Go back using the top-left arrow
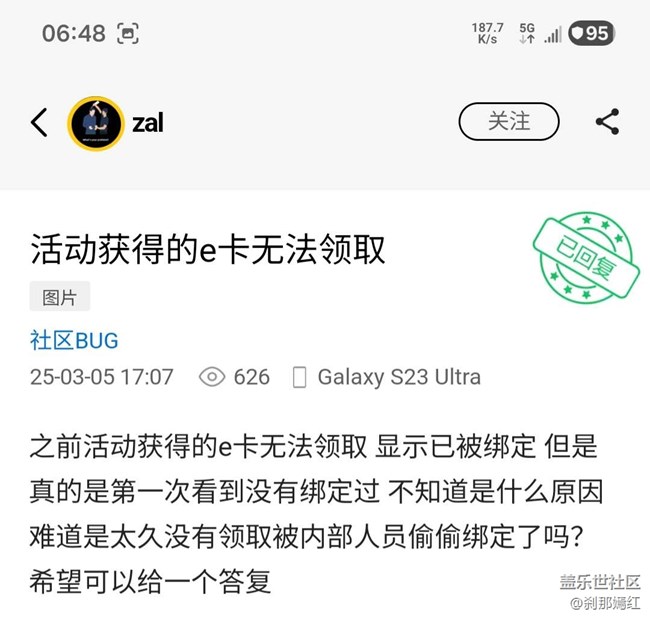The image size is (650, 623). pos(39,123)
